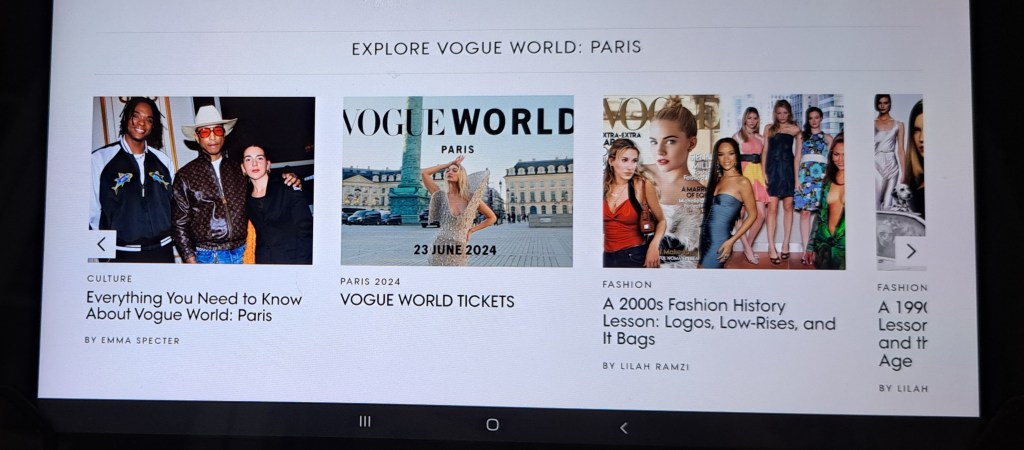Read A 2000s Fashion History Lesson article
Screen dimensions: 1024x450
coord(718,322)
